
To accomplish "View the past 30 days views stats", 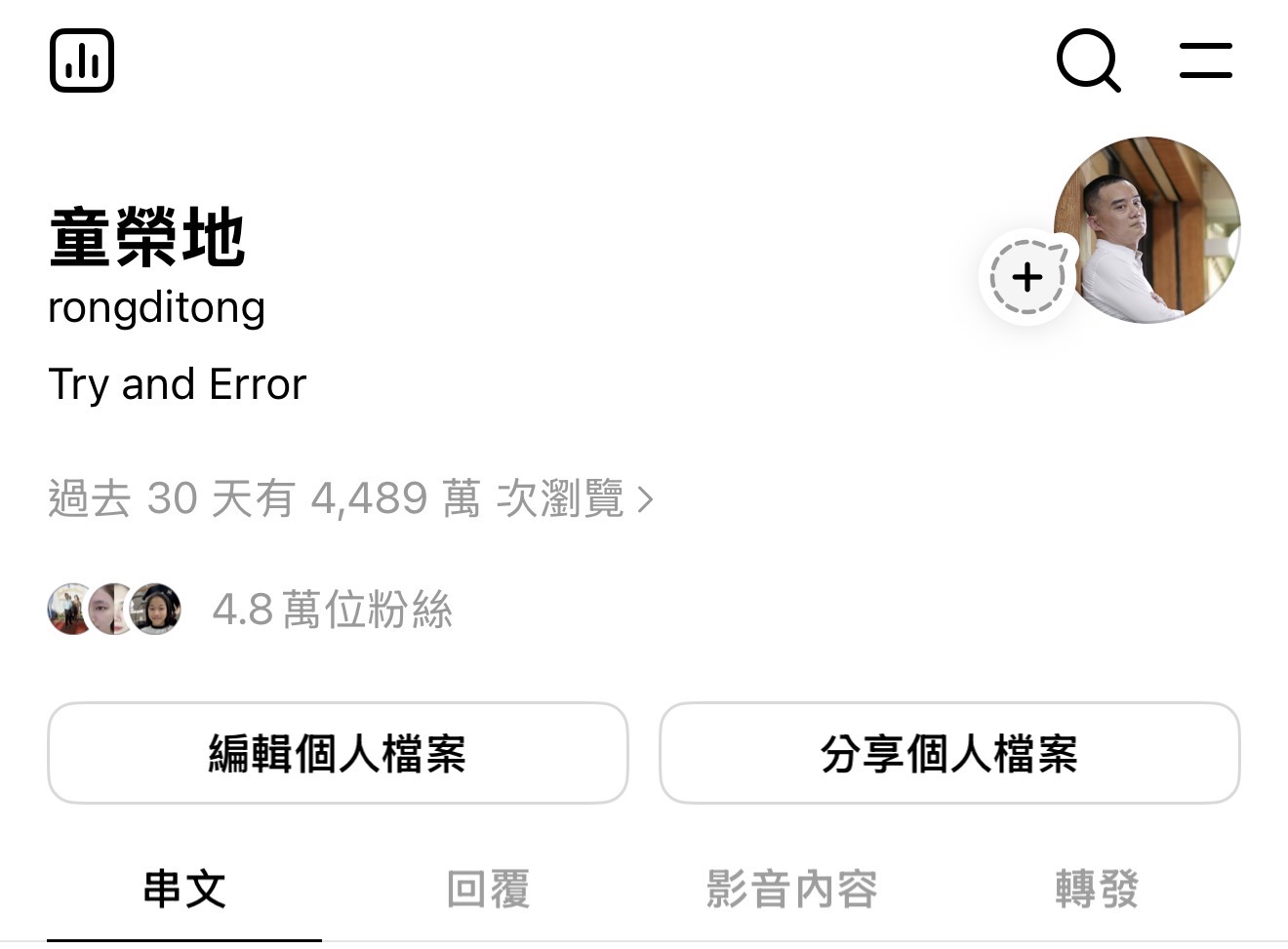I will coord(349,498).
